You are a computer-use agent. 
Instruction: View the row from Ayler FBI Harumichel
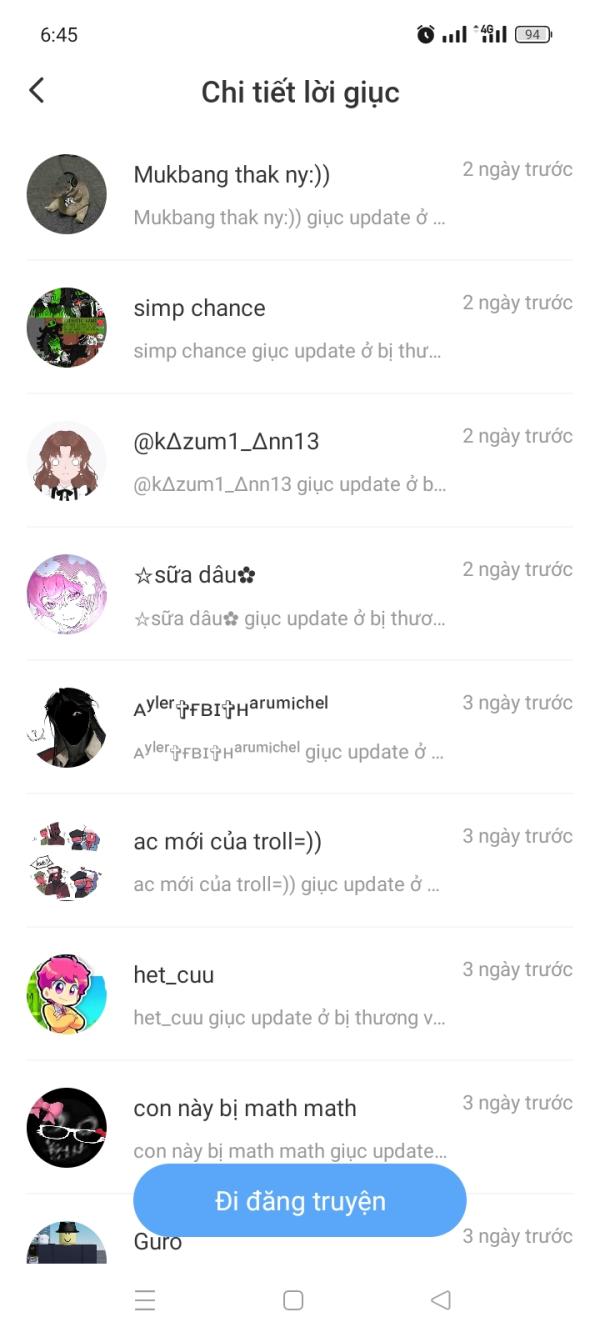point(300,727)
